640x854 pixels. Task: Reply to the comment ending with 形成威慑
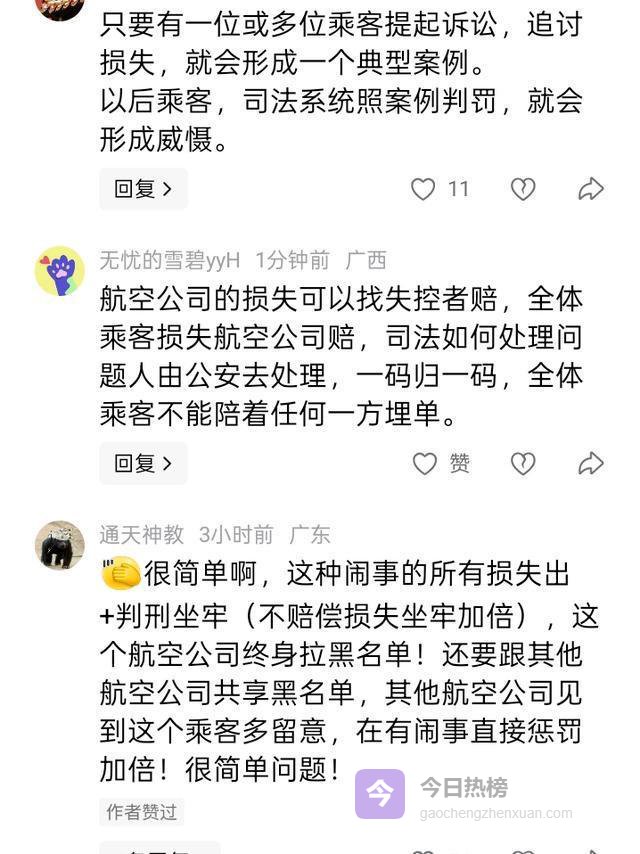click(x=143, y=189)
